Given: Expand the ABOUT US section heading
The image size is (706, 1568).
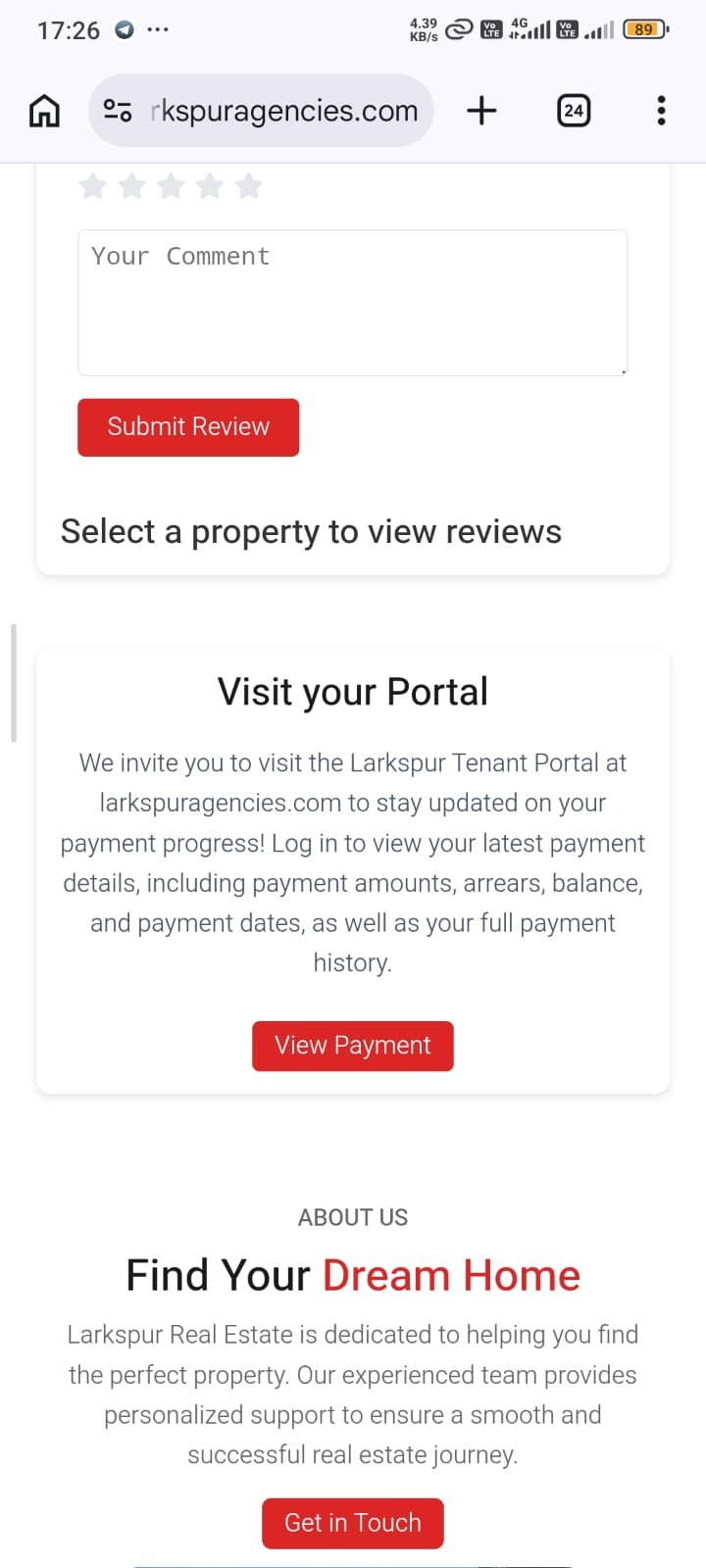Looking at the screenshot, I should pos(353,1217).
